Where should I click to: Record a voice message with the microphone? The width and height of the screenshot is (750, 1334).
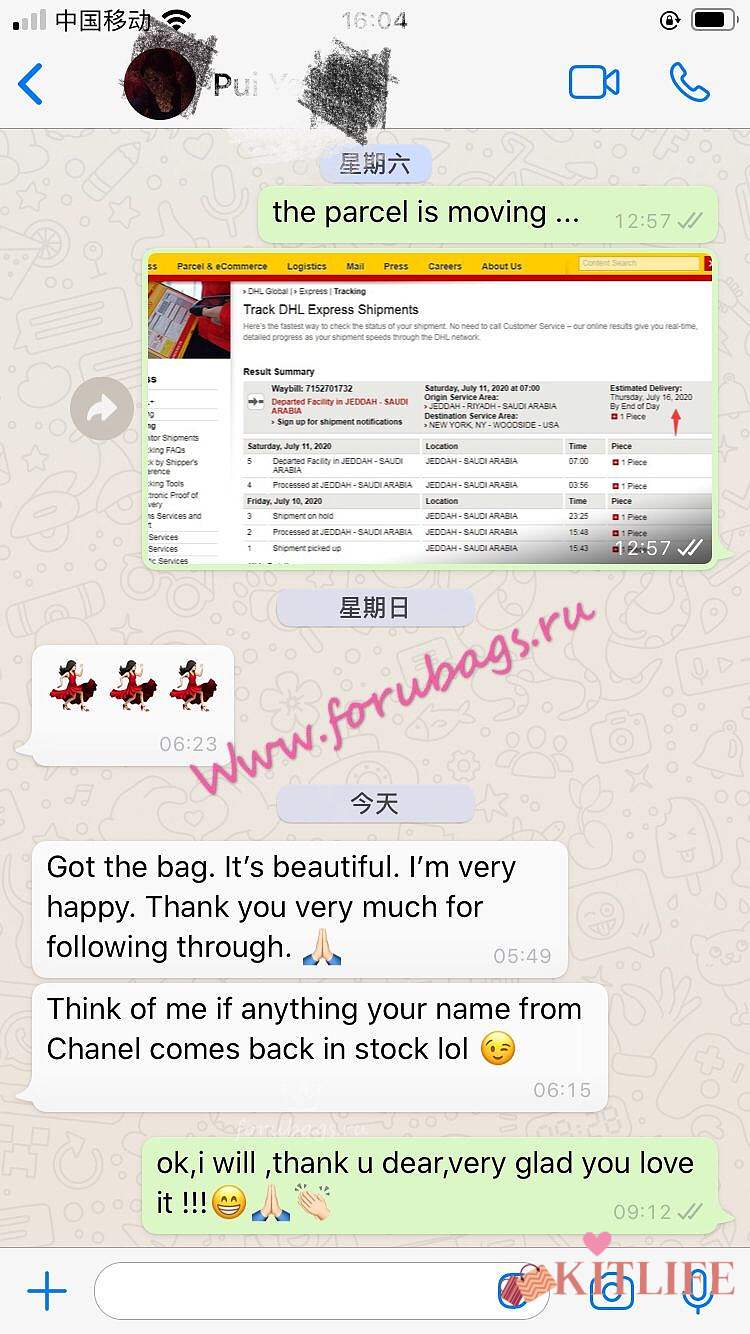pos(697,1292)
